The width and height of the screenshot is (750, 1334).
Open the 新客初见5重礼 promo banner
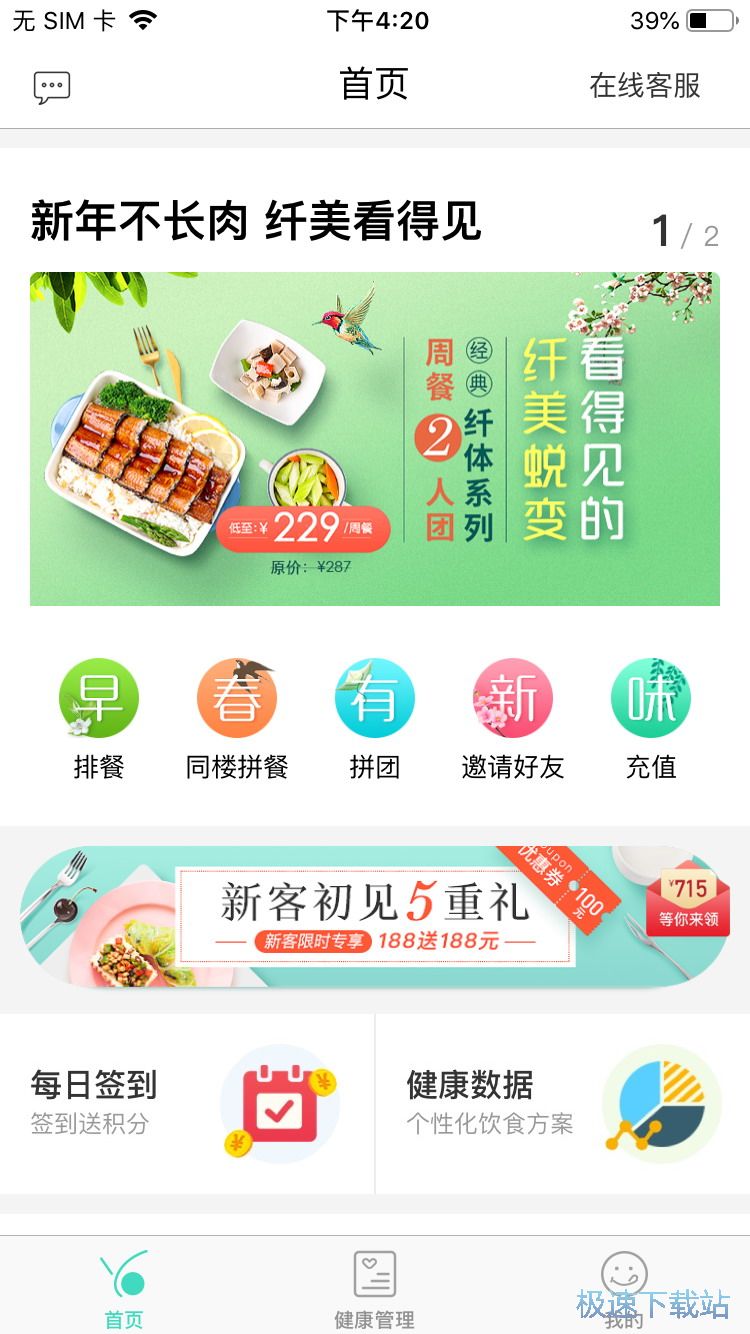pyautogui.click(x=375, y=917)
